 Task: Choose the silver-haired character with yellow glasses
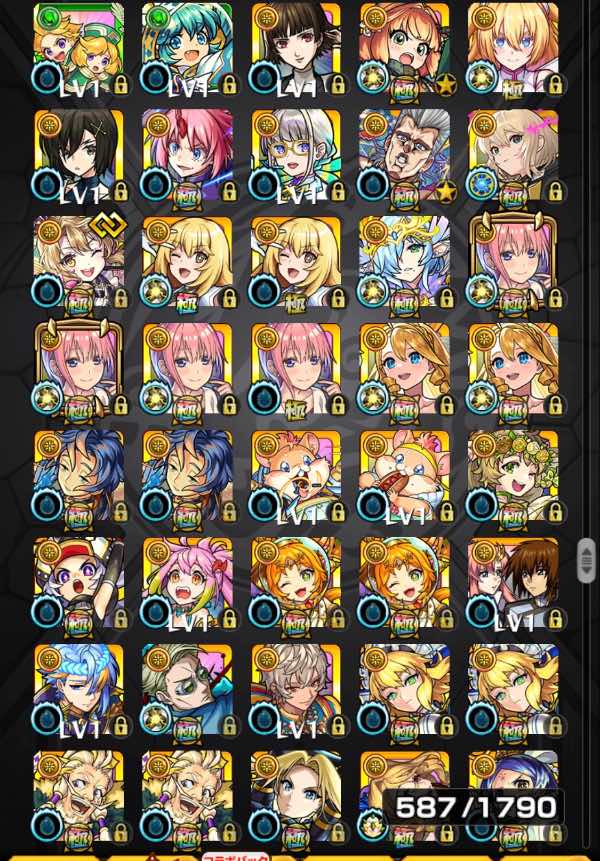(x=296, y=155)
